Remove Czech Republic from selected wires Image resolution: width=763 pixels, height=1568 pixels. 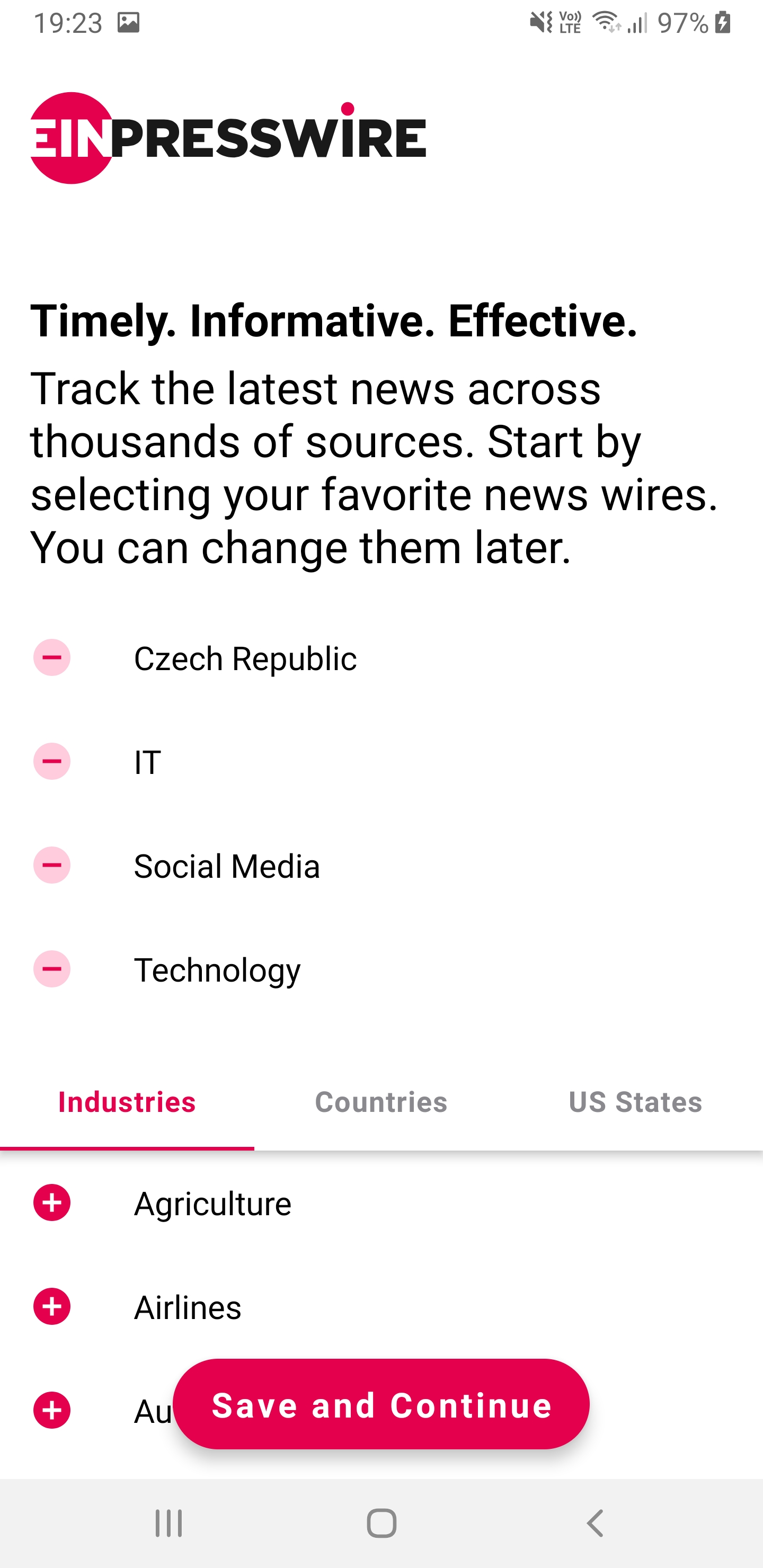pyautogui.click(x=52, y=657)
